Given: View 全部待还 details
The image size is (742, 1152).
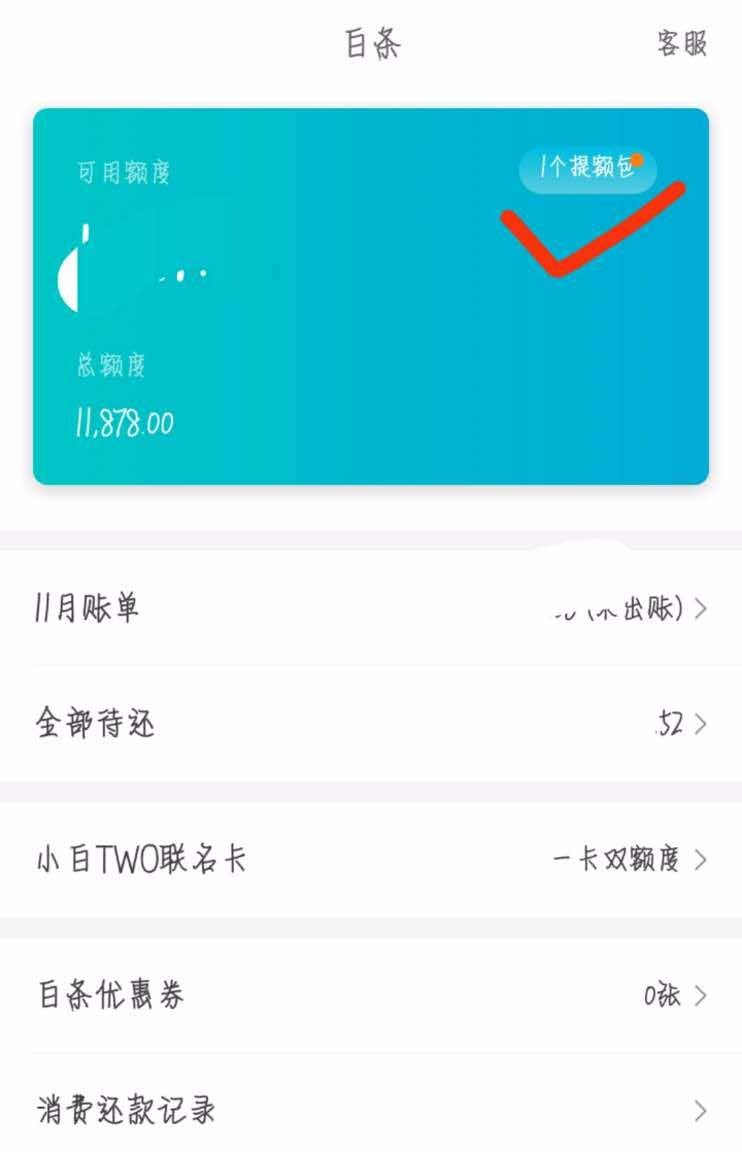Looking at the screenshot, I should point(370,724).
